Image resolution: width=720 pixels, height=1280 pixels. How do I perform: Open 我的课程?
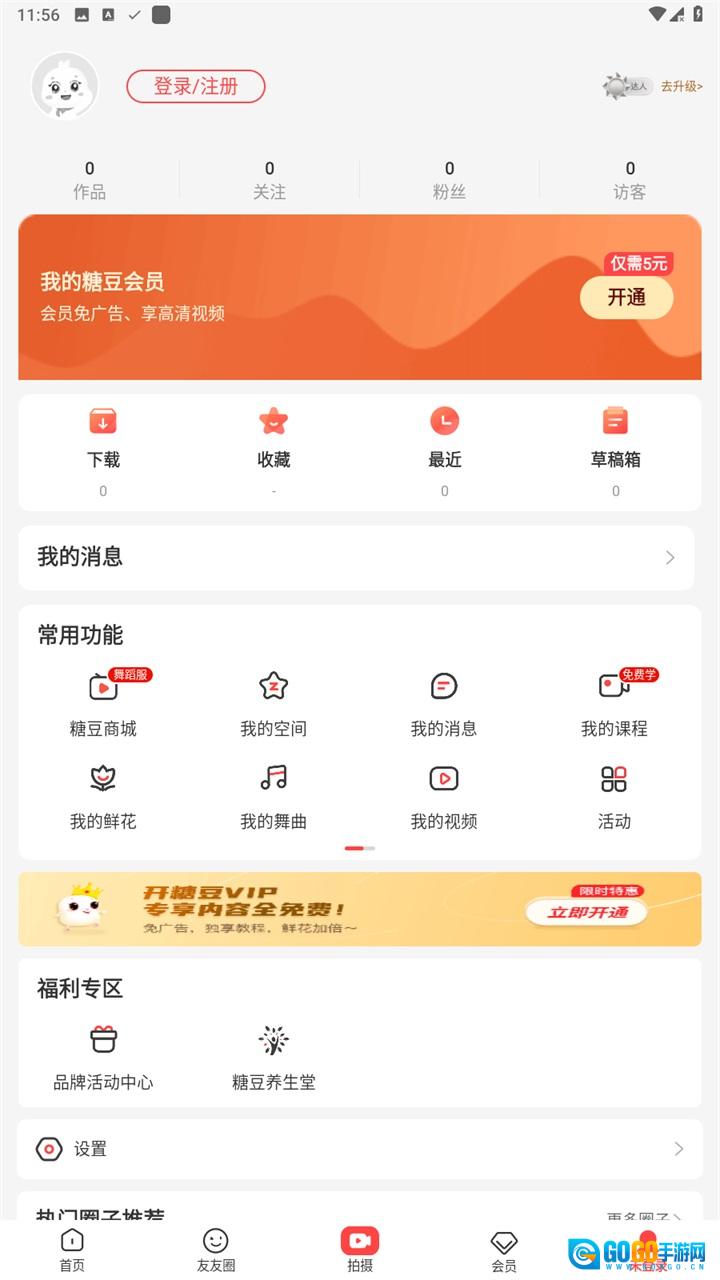point(614,703)
